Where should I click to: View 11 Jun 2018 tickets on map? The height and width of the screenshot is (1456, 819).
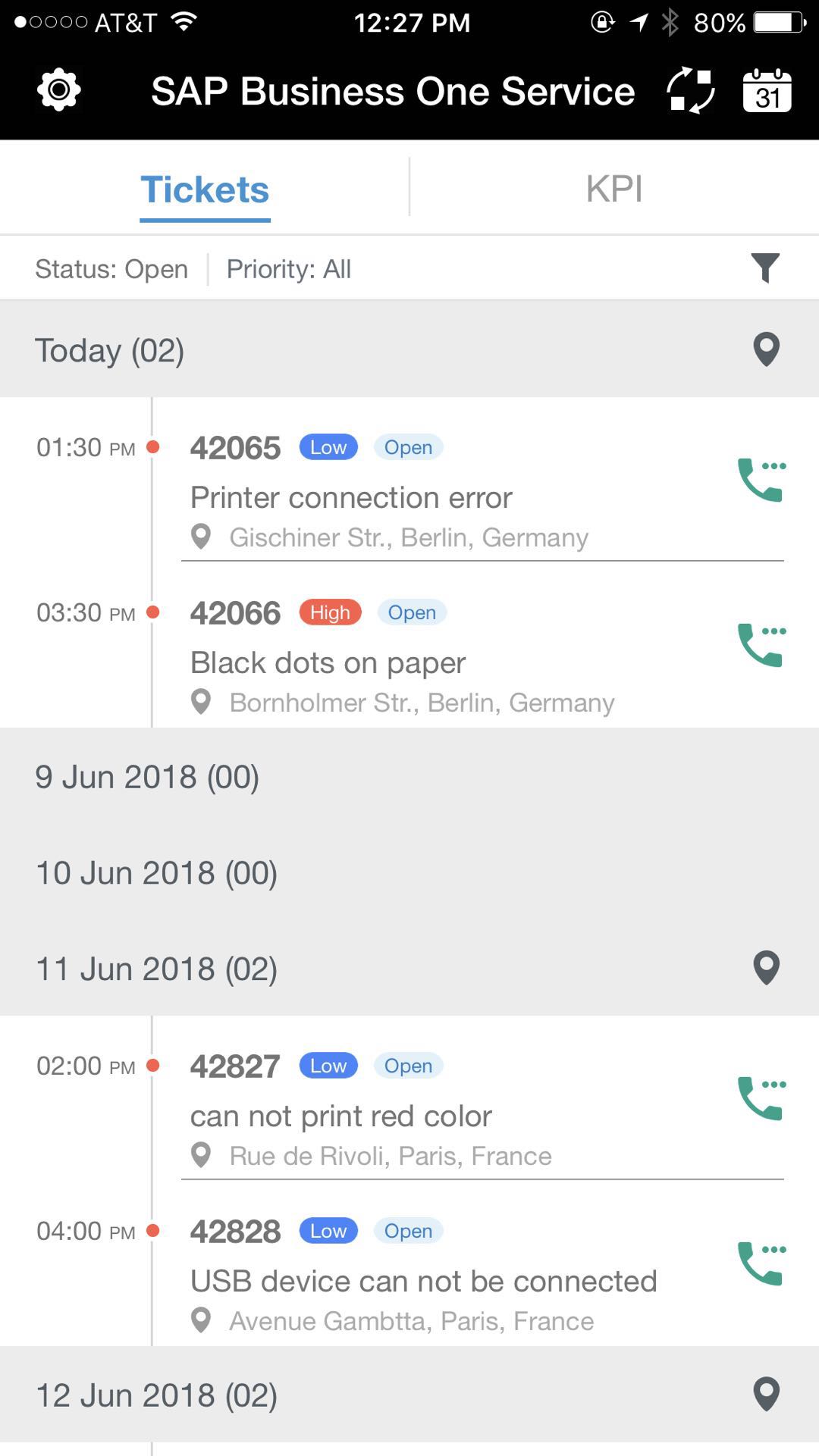click(x=766, y=968)
